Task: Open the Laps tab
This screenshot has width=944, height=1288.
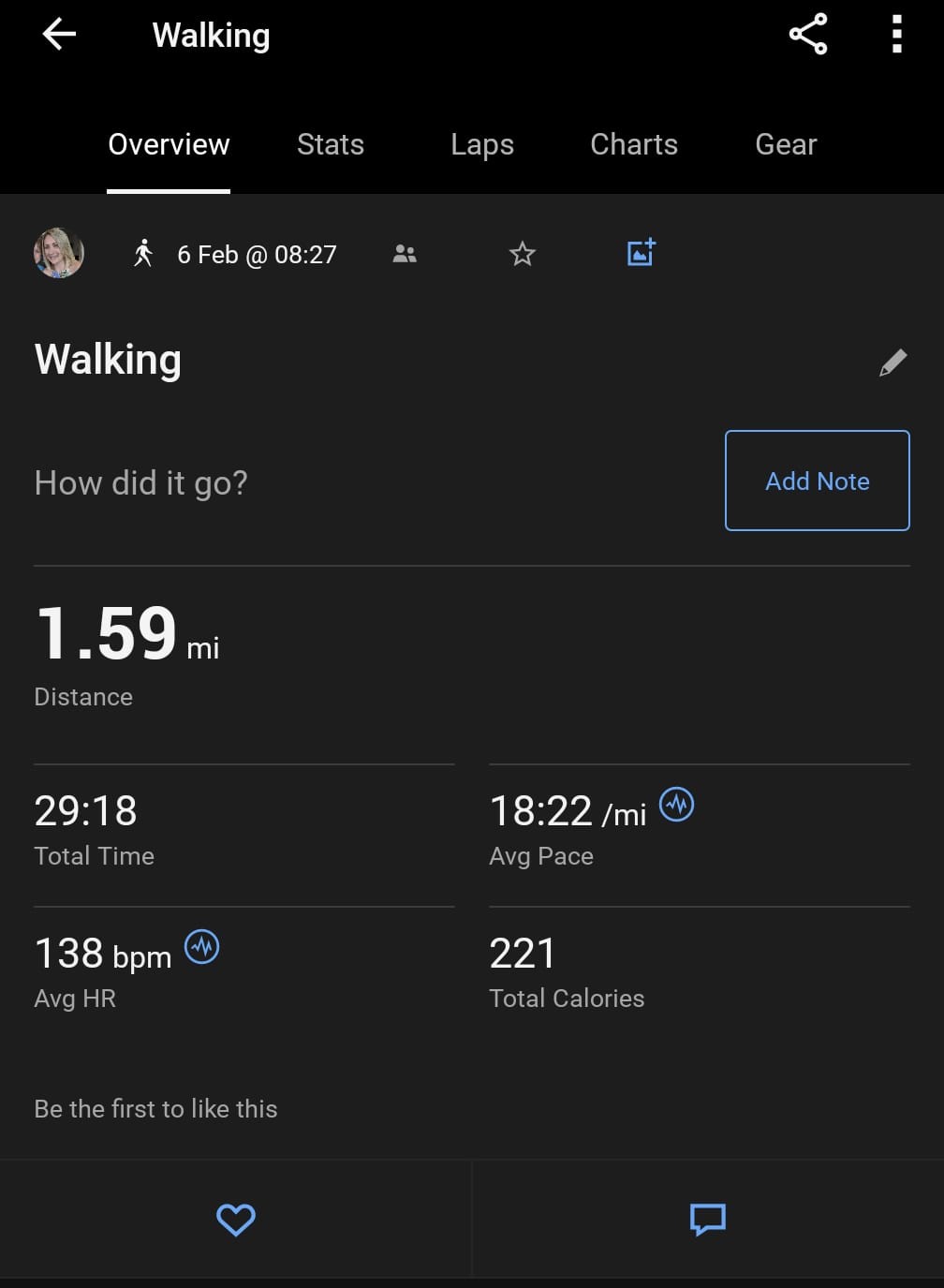Action: [x=481, y=145]
